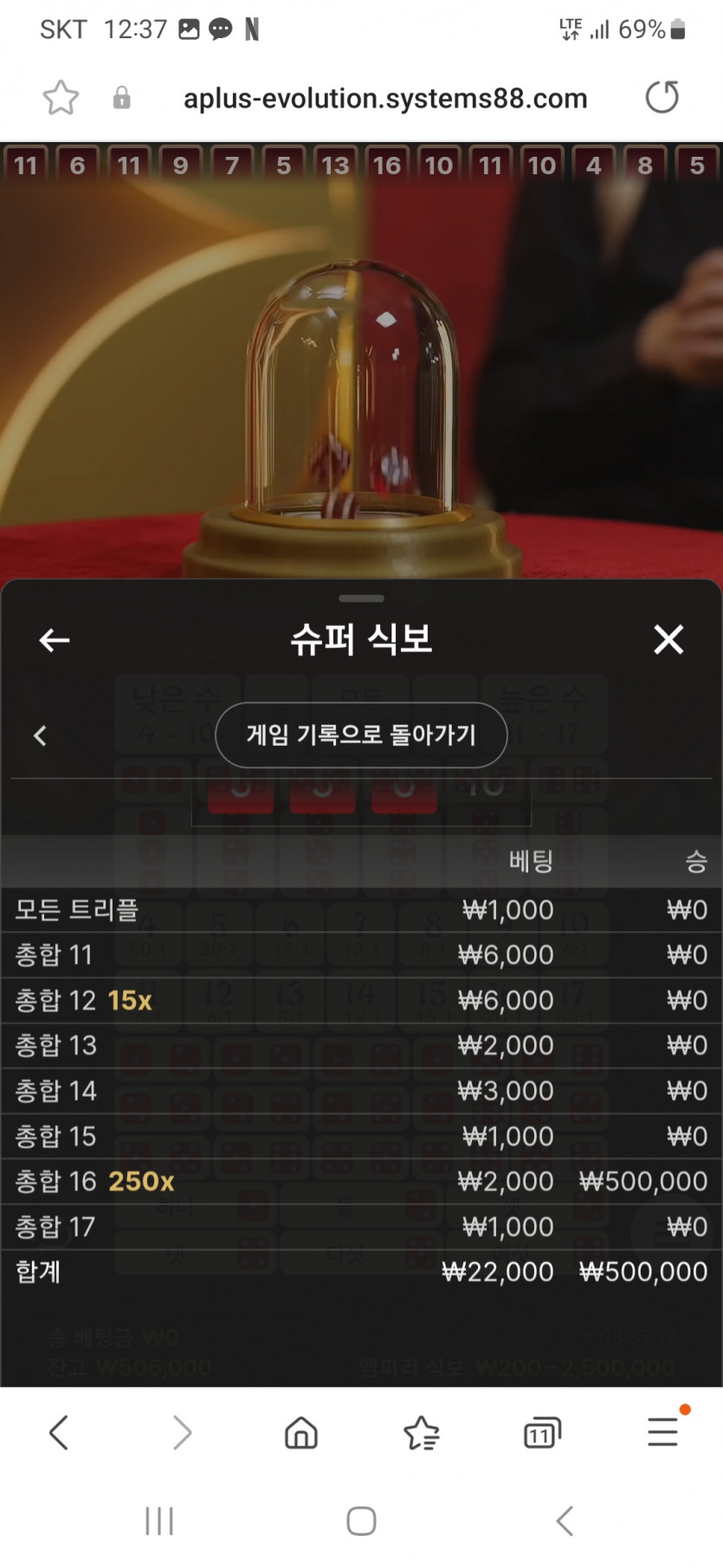Navigate back in browser toolbar
Viewport: 723px width, 1568px height.
pos(59,1433)
